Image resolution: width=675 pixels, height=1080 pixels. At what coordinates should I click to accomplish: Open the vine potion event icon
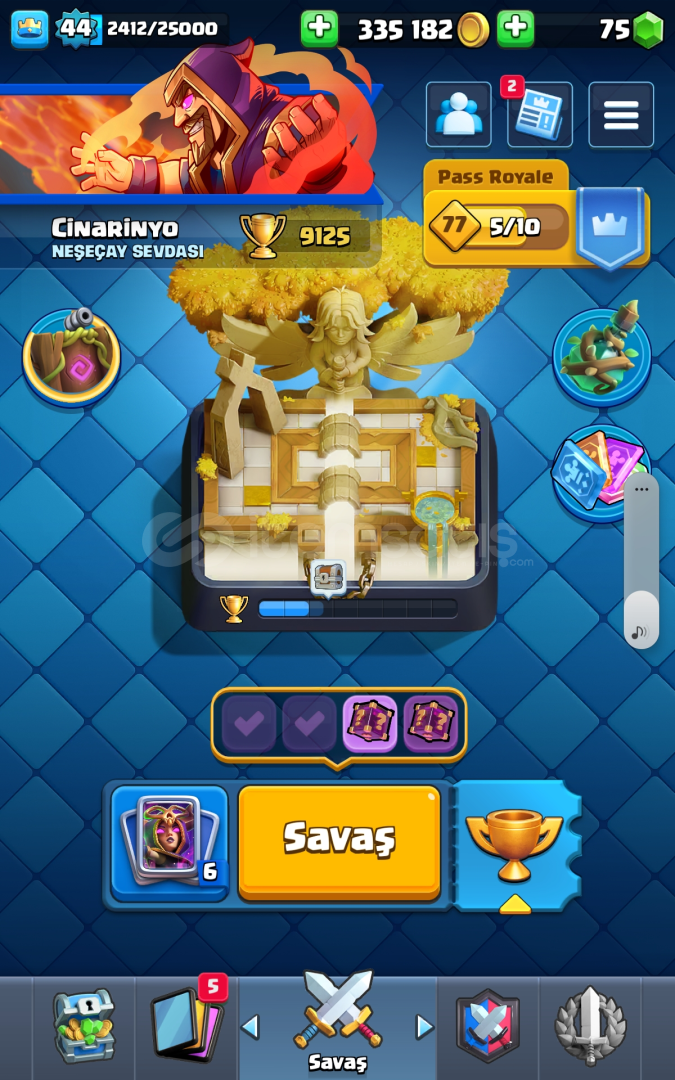[x=602, y=356]
